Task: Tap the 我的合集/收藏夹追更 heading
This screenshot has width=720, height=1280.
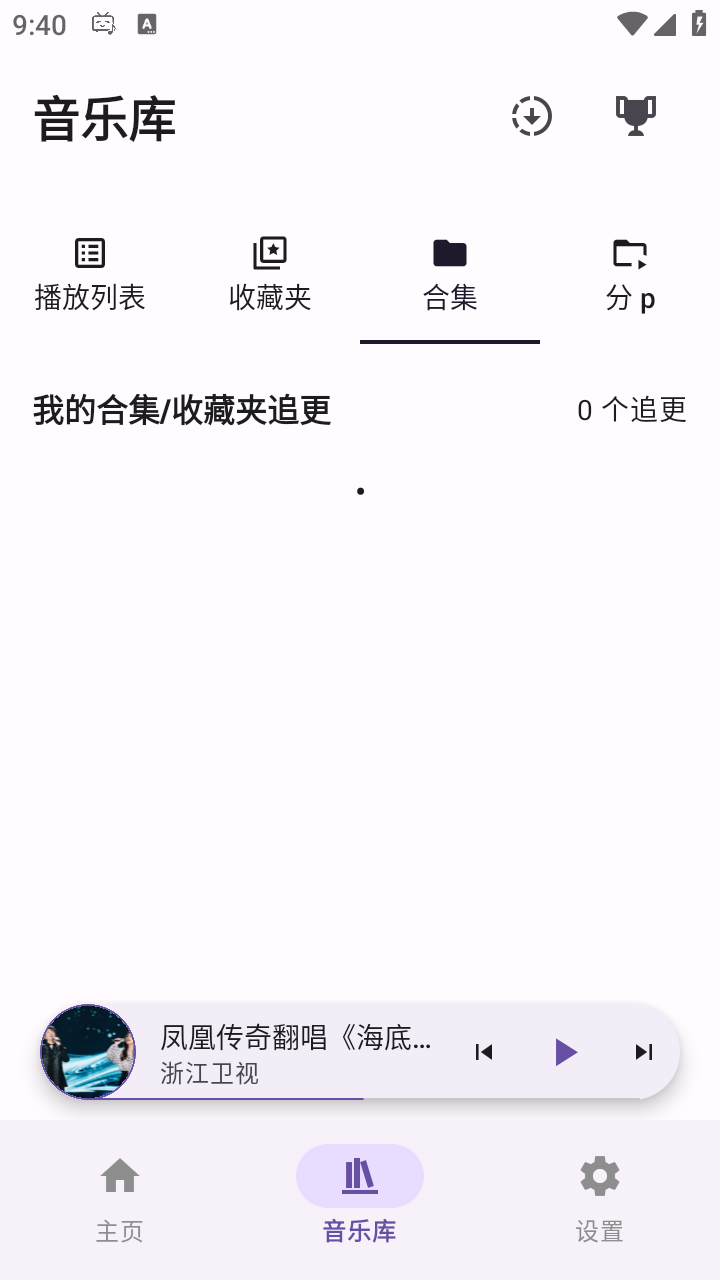Action: tap(181, 410)
